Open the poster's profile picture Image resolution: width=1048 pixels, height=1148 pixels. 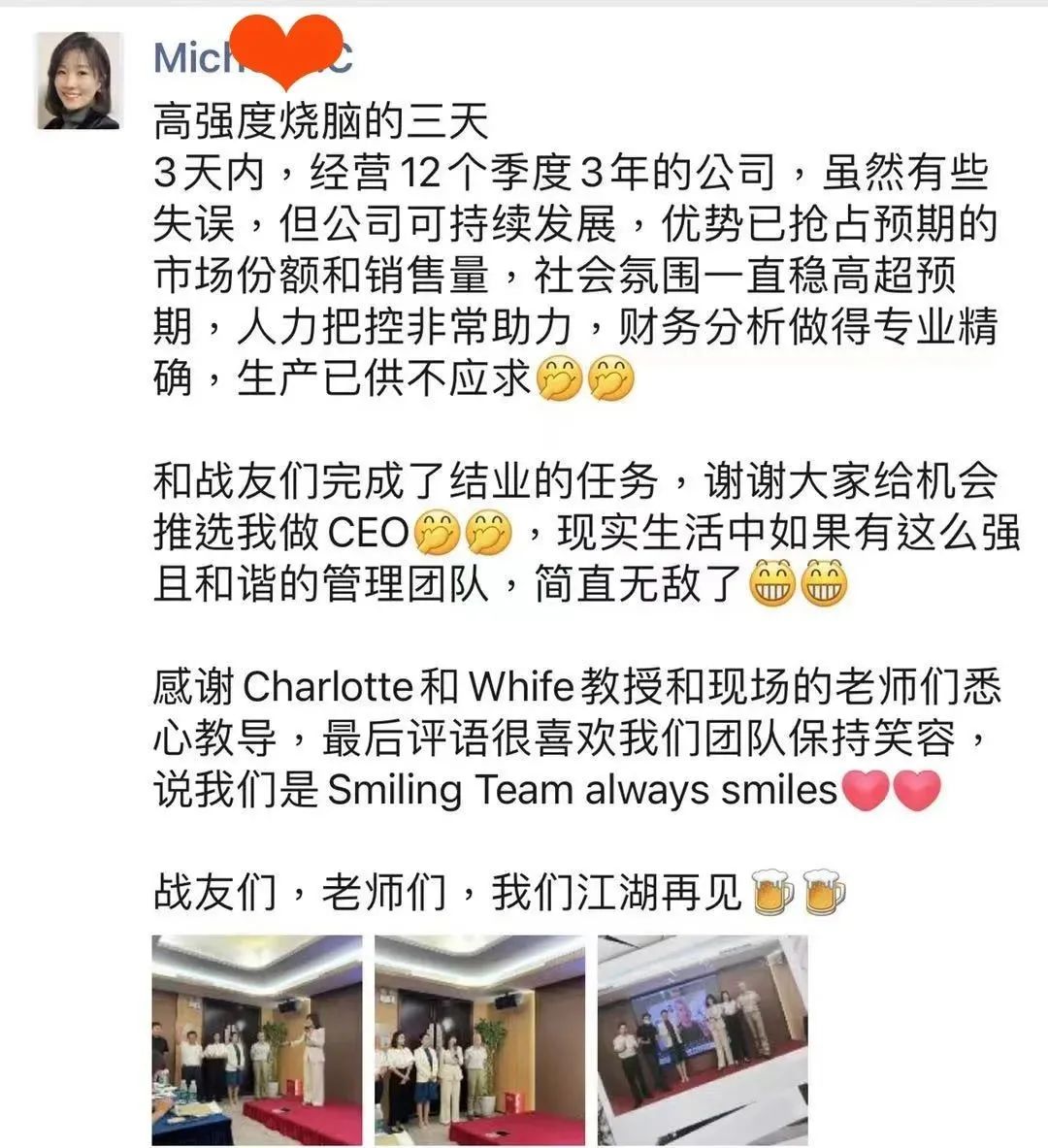click(x=79, y=80)
